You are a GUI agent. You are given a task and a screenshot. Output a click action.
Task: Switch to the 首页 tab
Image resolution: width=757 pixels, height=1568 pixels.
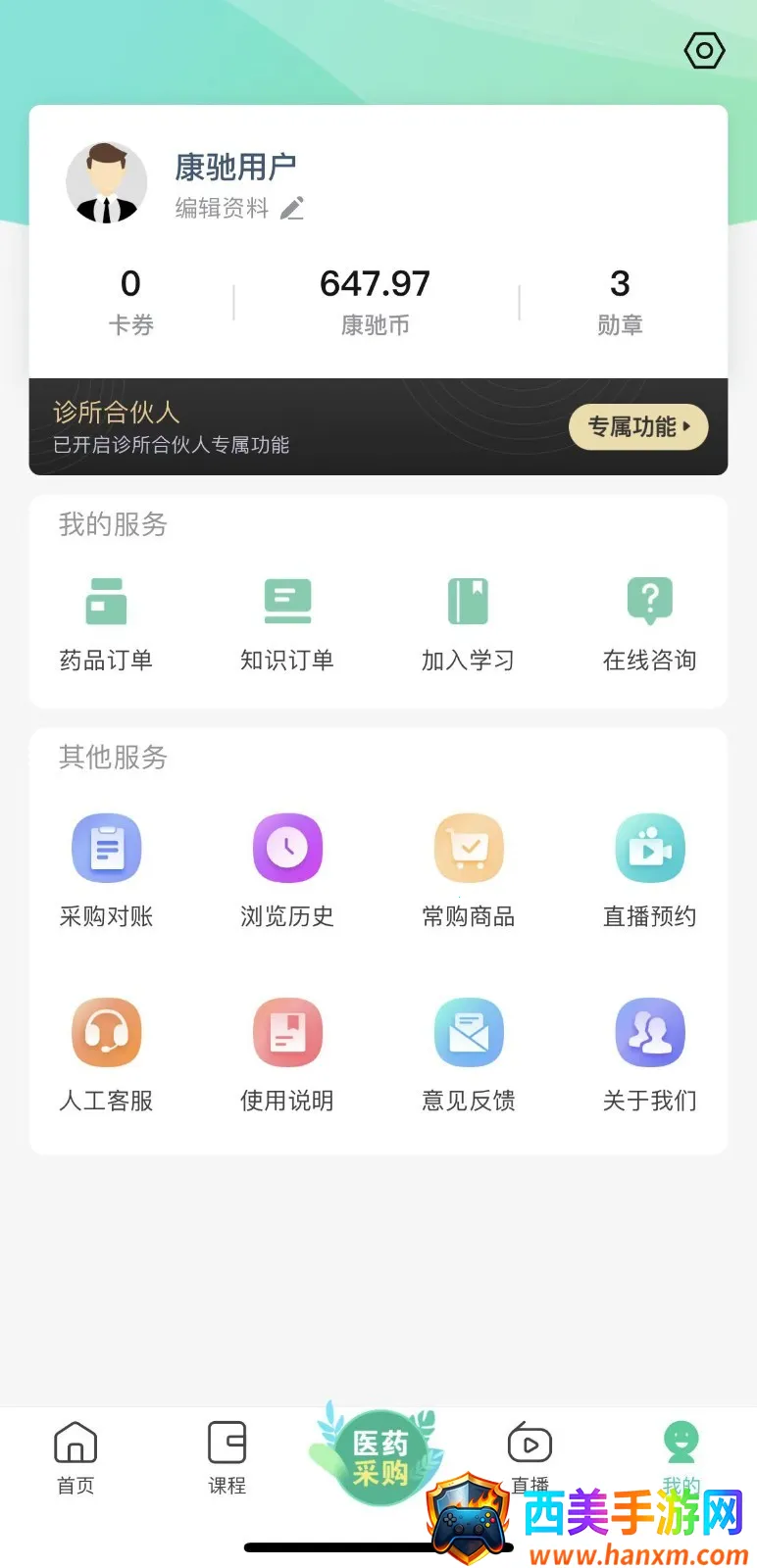(x=76, y=1457)
